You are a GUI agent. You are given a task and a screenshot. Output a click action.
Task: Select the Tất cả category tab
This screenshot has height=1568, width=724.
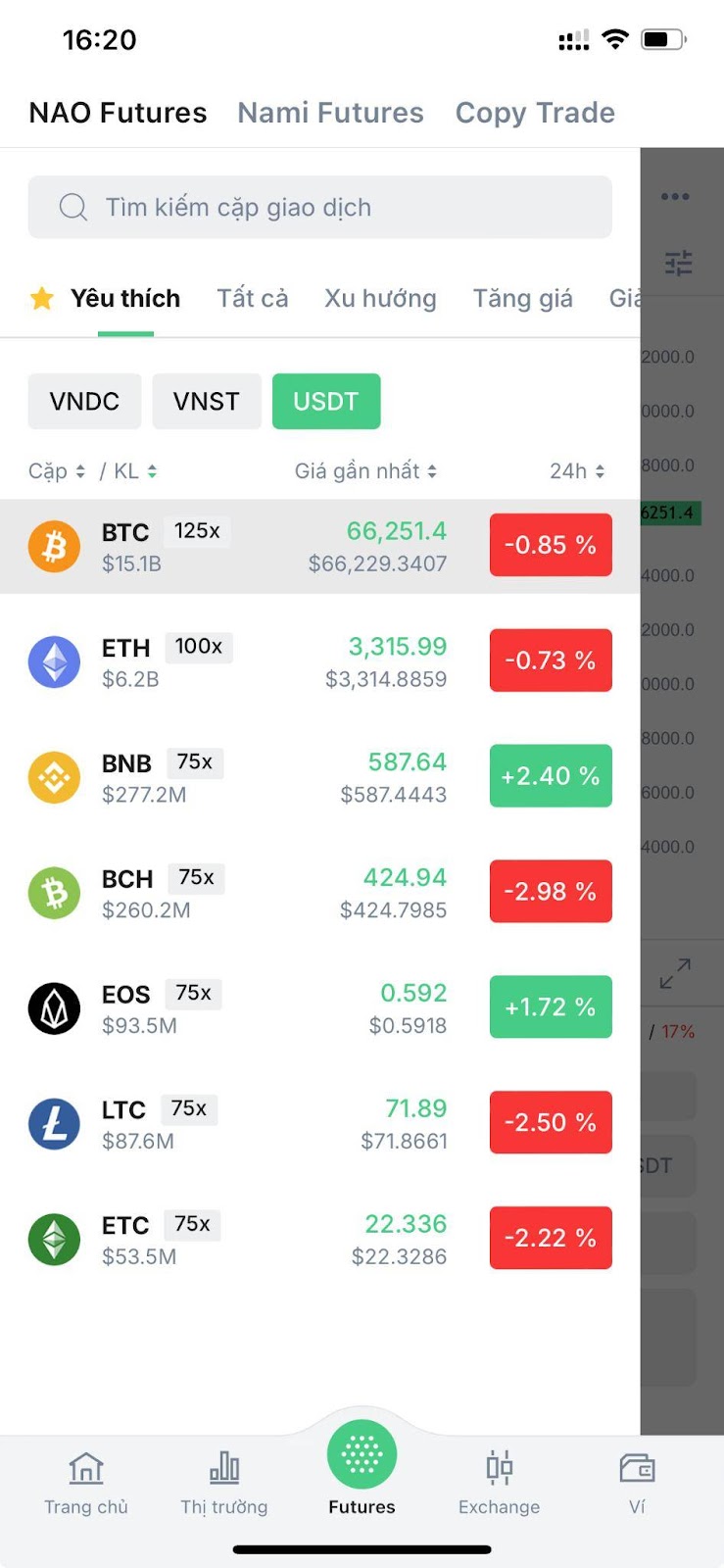[253, 298]
